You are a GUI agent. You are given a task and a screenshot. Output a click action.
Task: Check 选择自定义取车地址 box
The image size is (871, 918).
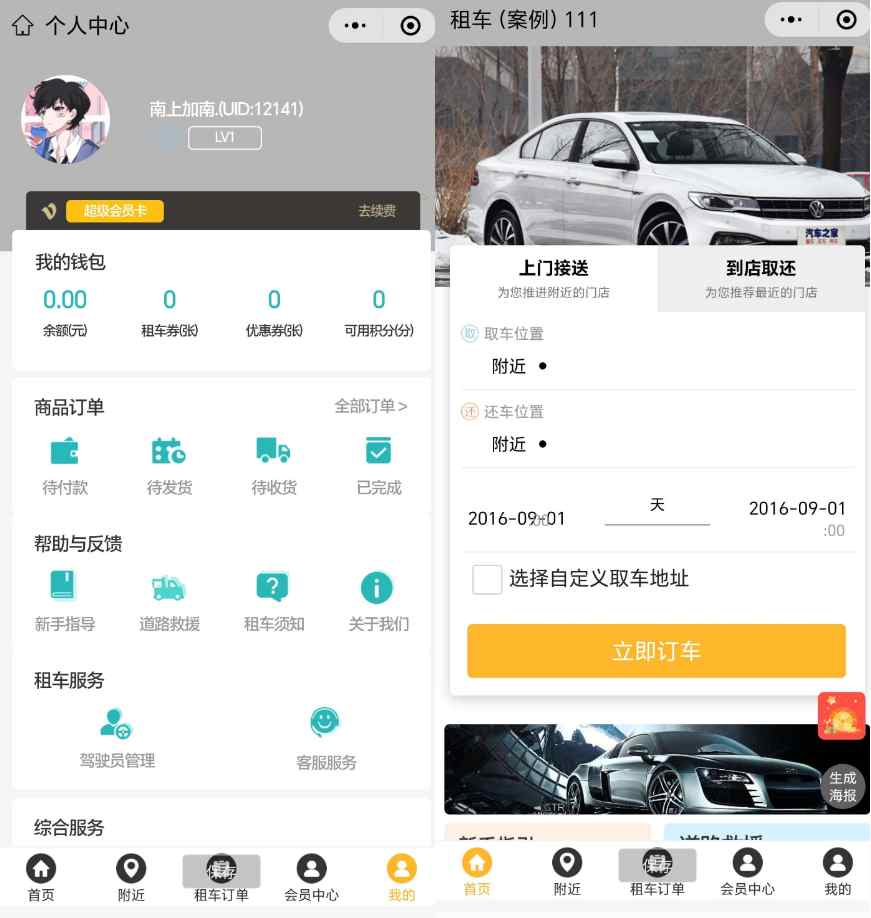pos(487,579)
